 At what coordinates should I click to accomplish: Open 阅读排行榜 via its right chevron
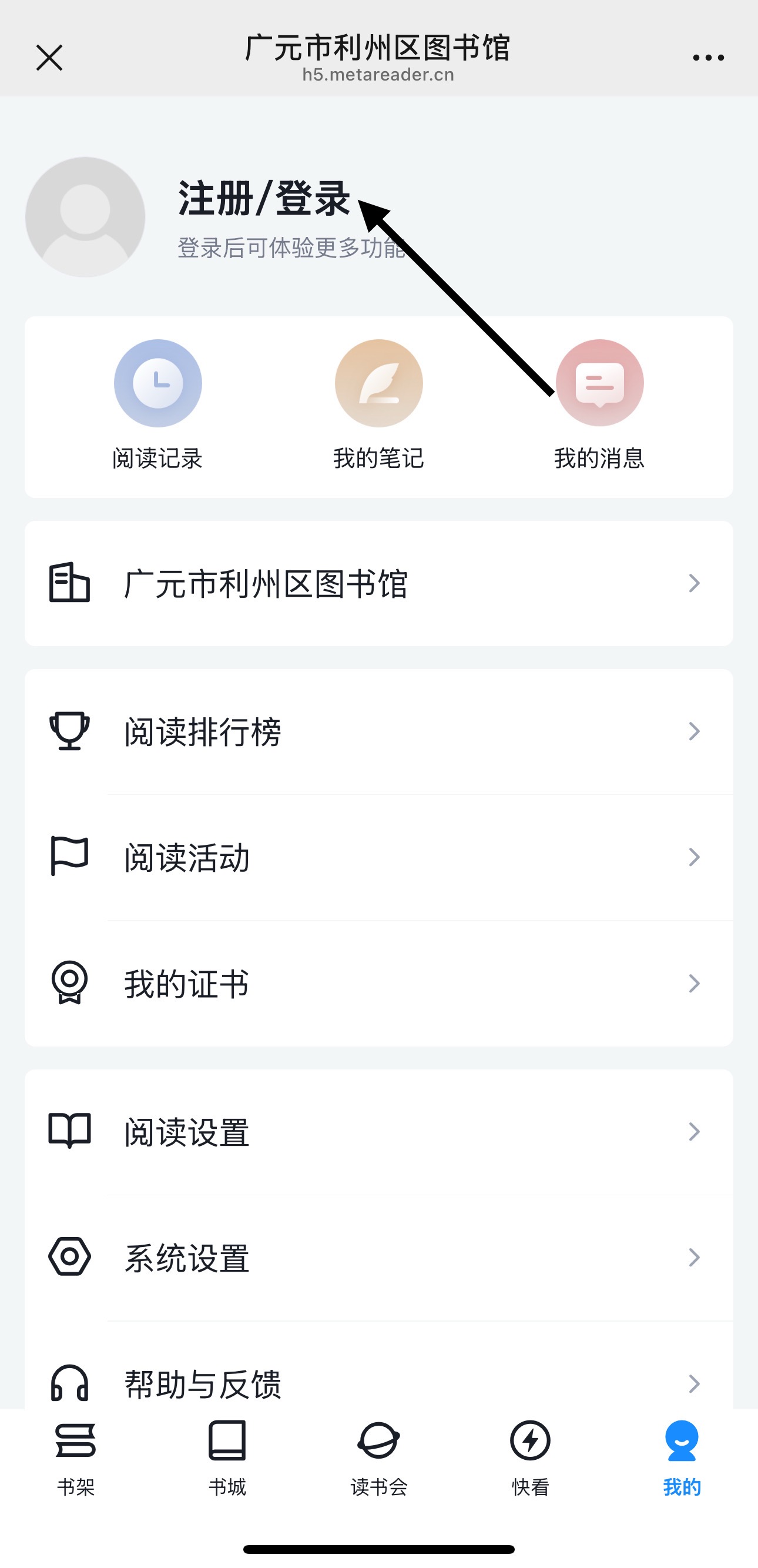693,732
